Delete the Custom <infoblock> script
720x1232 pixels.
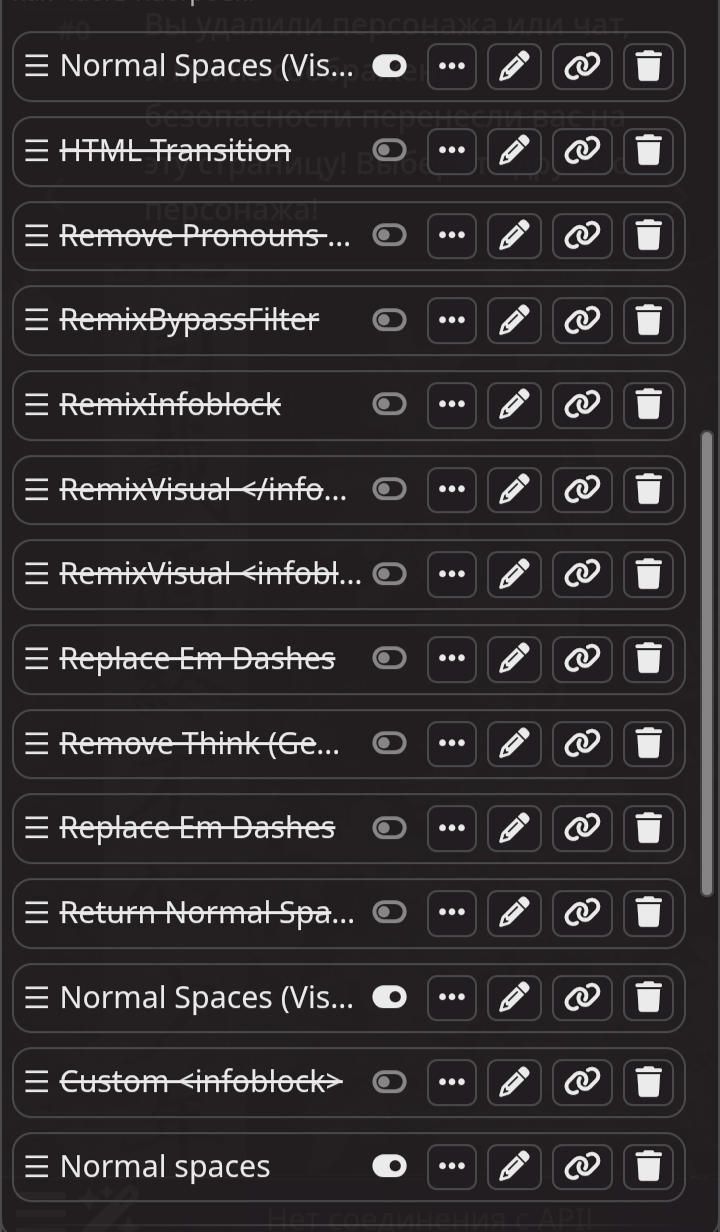pyautogui.click(x=648, y=1082)
